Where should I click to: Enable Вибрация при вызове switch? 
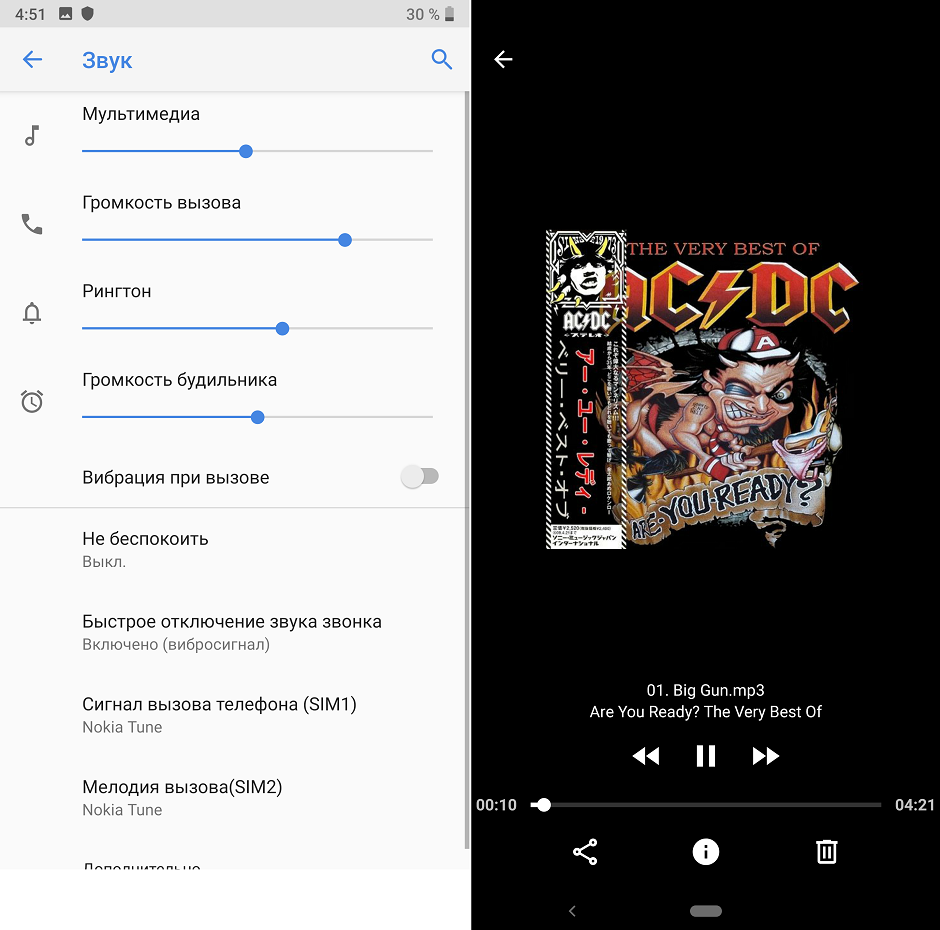coord(419,477)
